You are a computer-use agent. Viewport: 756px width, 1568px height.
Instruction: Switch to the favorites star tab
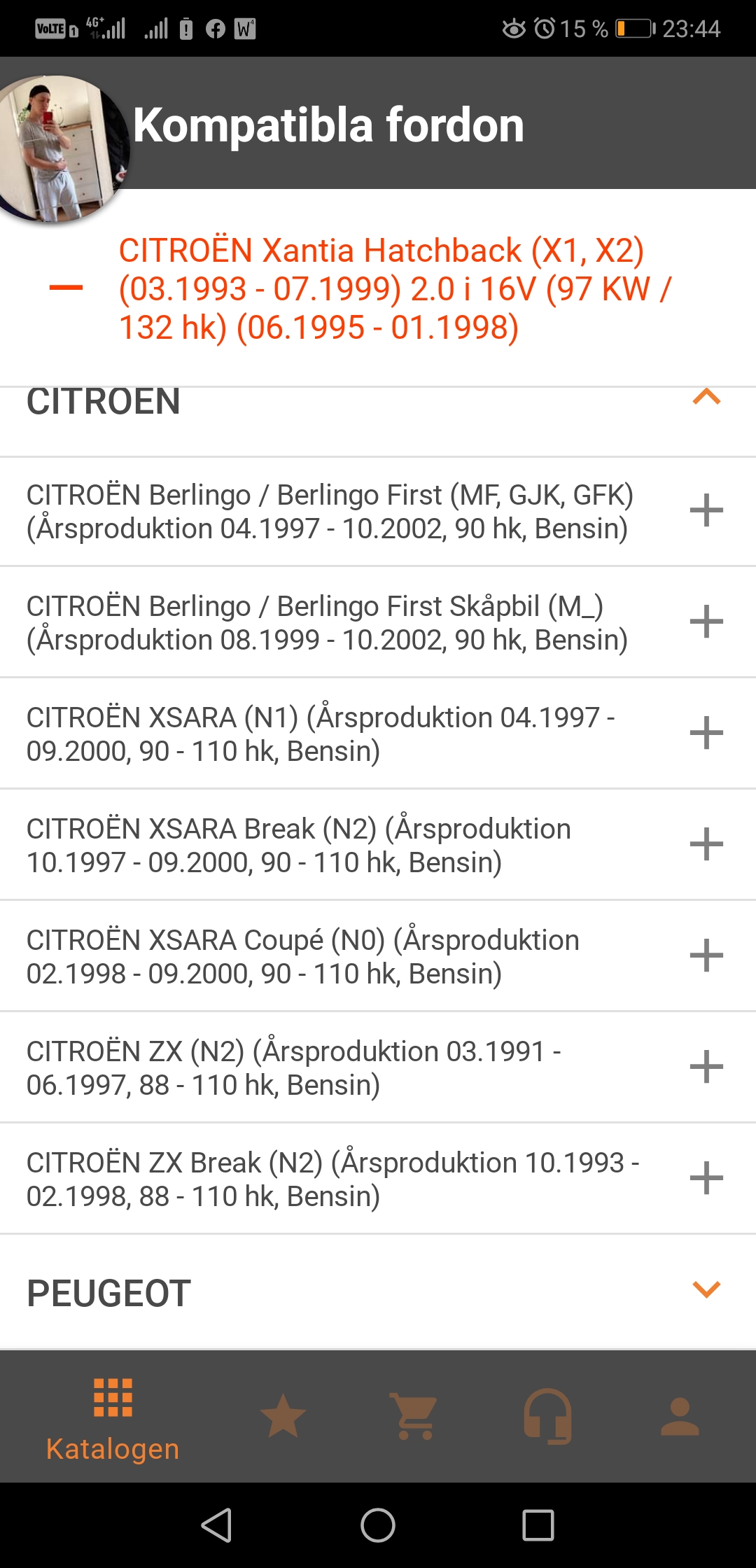click(283, 1417)
